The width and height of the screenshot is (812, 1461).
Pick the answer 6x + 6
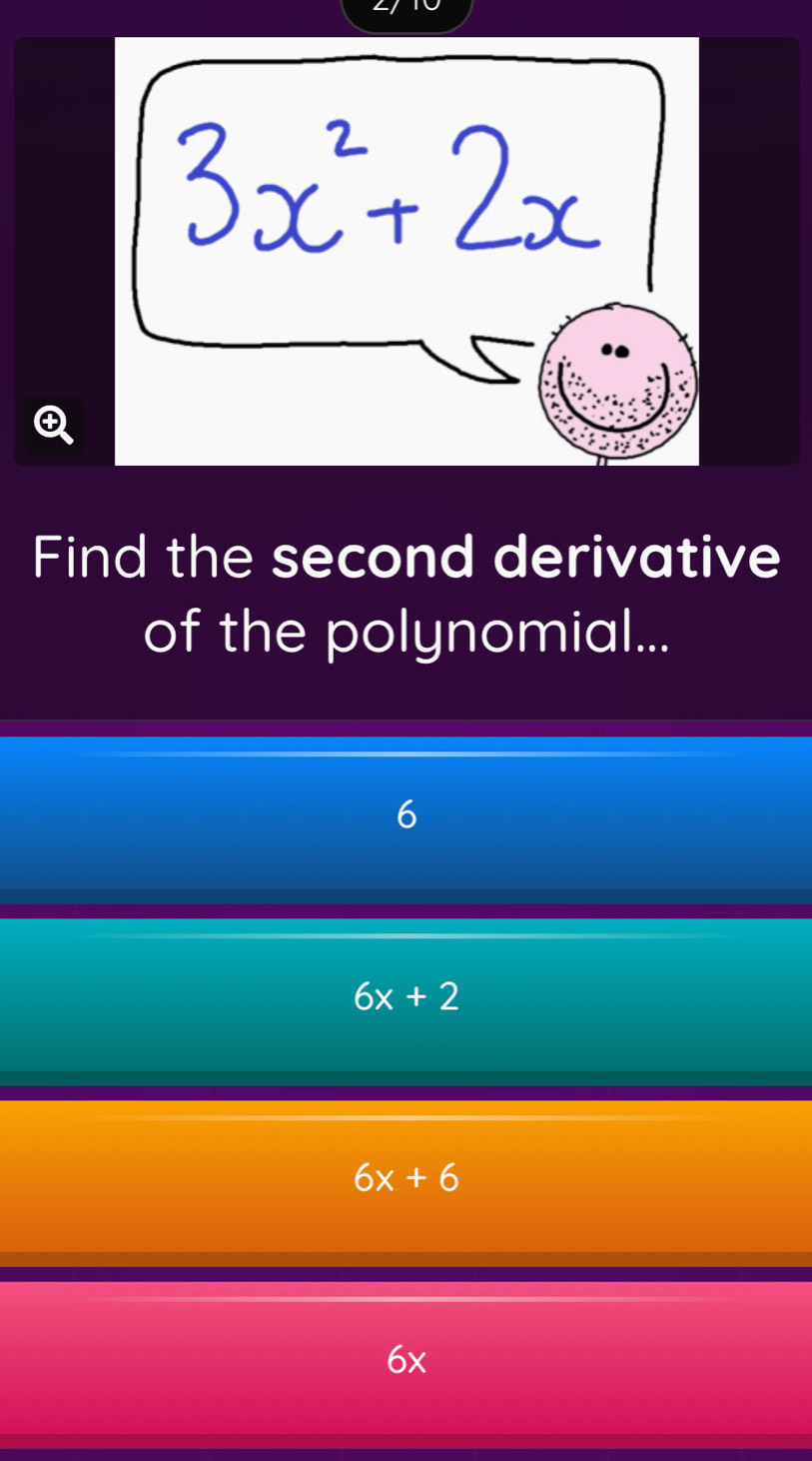[406, 1179]
